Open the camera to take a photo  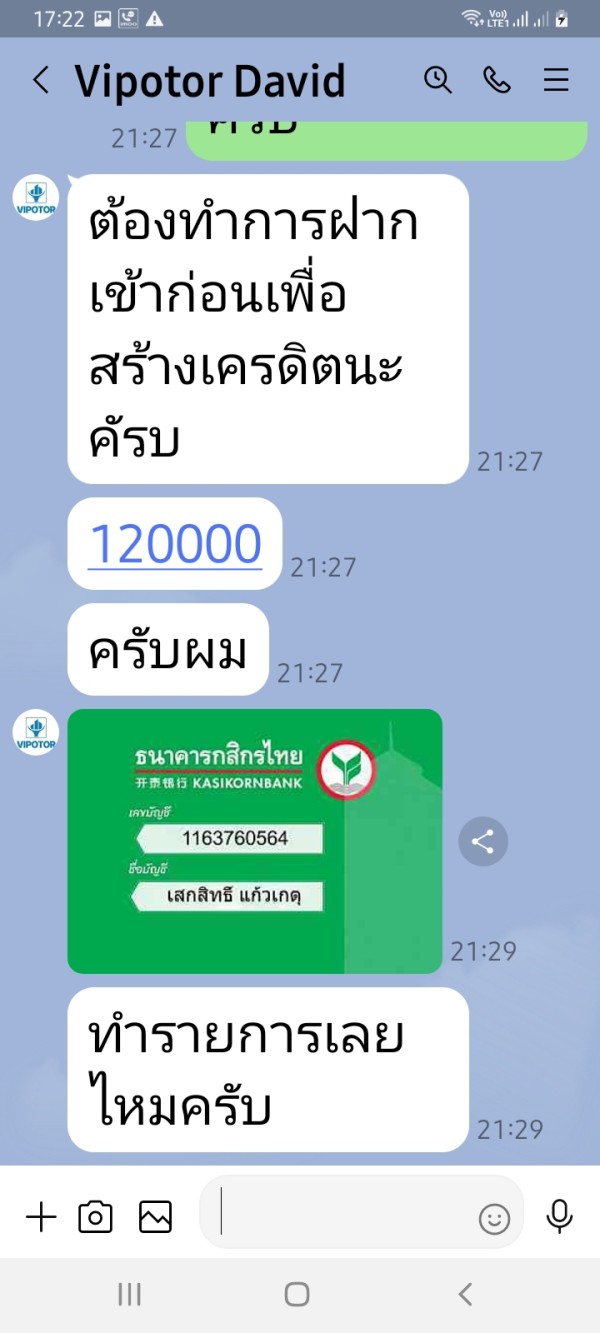point(96,1217)
